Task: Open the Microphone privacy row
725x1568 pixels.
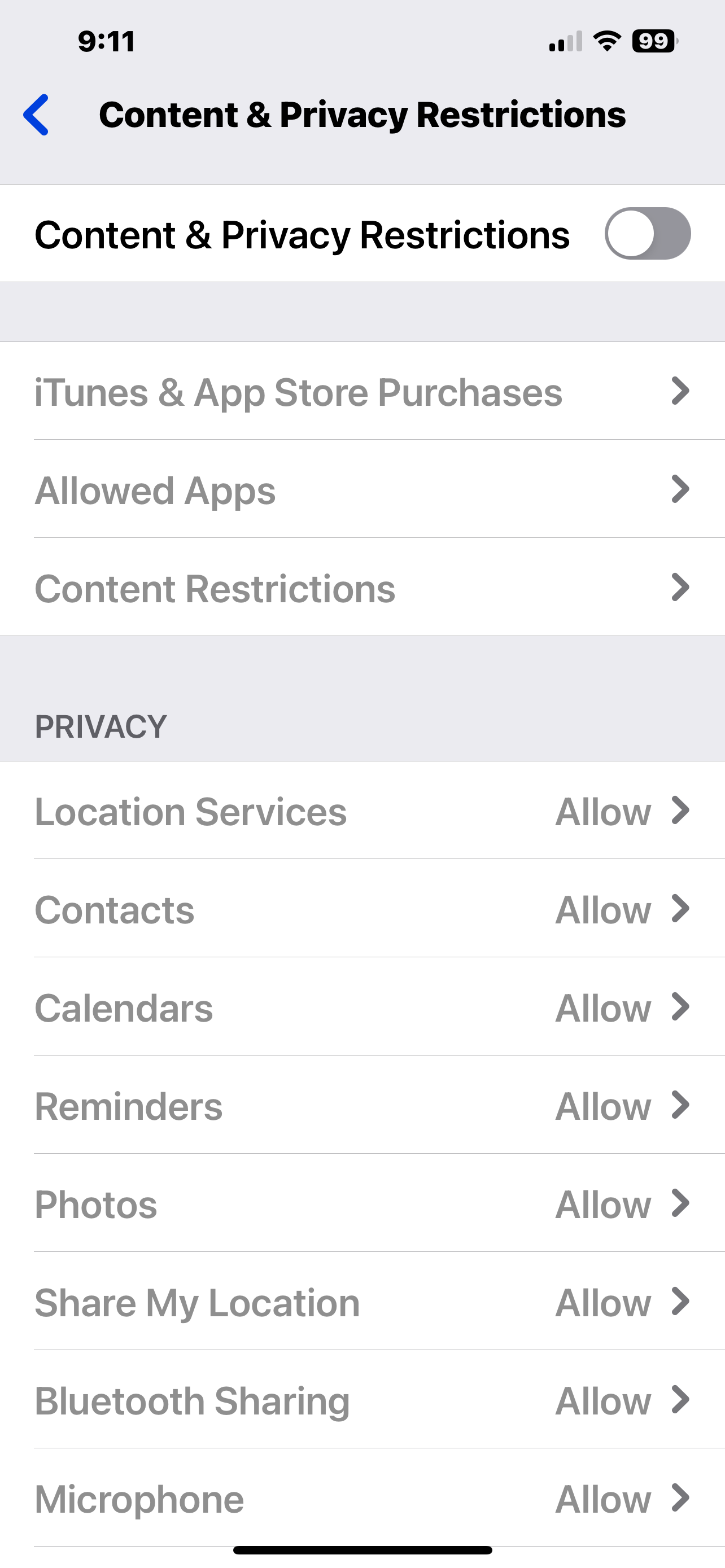Action: tap(362, 1498)
